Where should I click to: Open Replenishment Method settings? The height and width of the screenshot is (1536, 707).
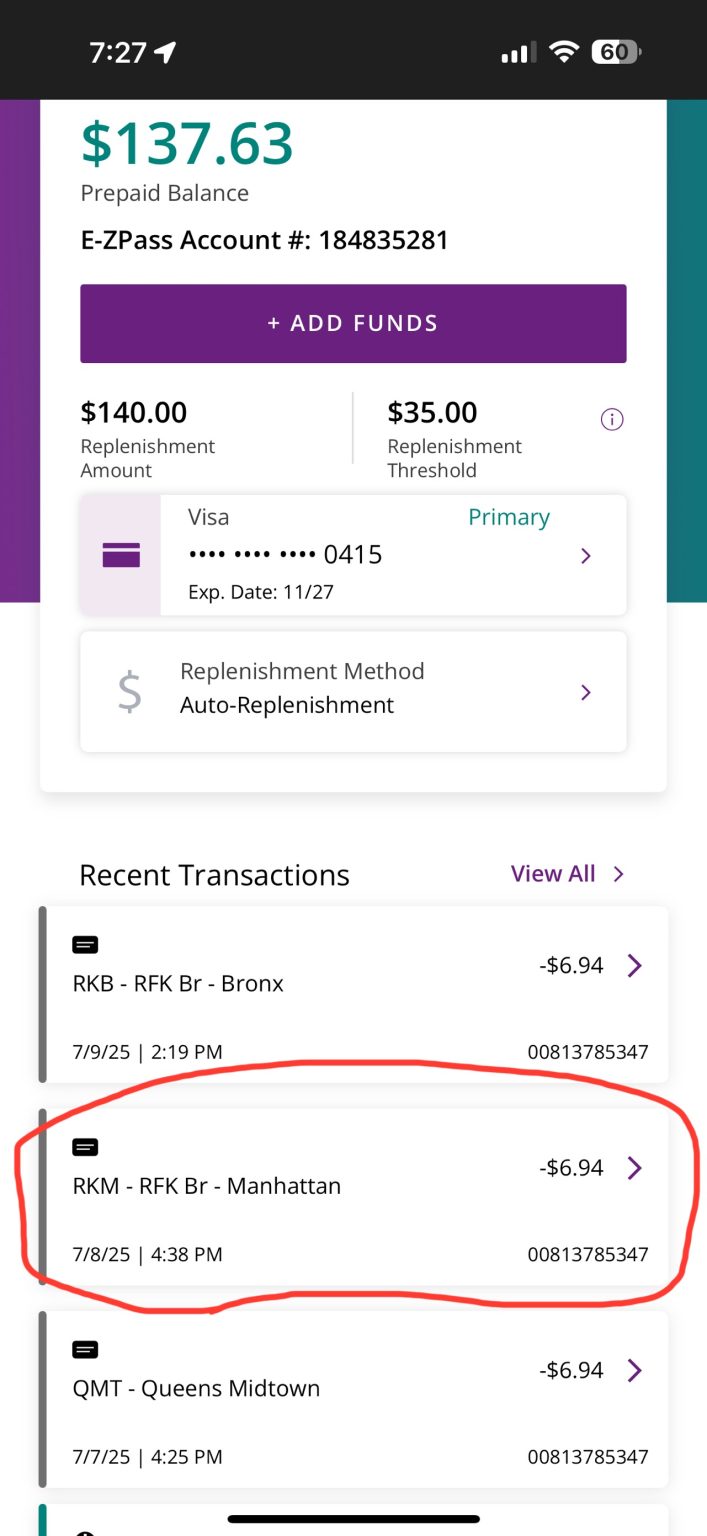click(x=353, y=691)
